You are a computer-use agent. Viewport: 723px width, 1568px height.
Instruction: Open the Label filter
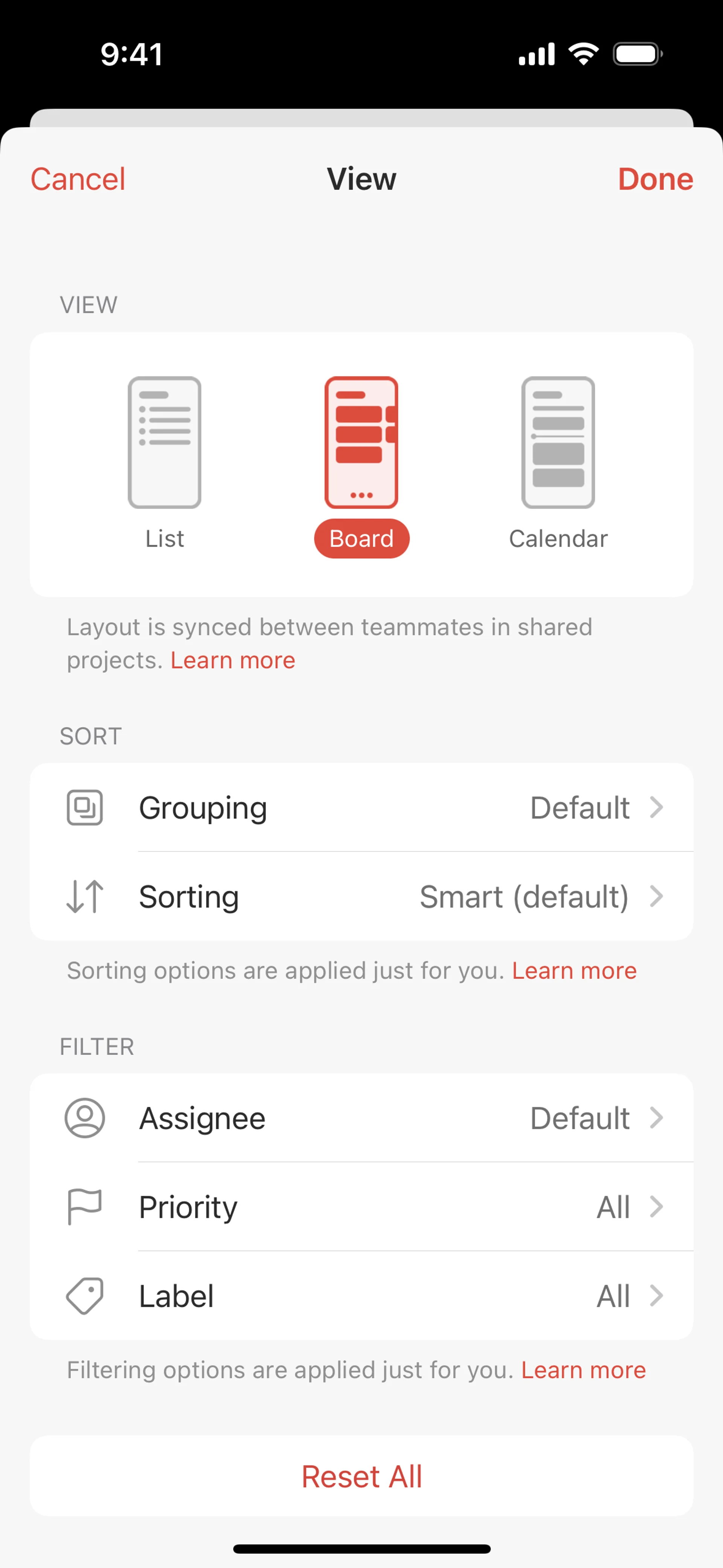point(361,1296)
